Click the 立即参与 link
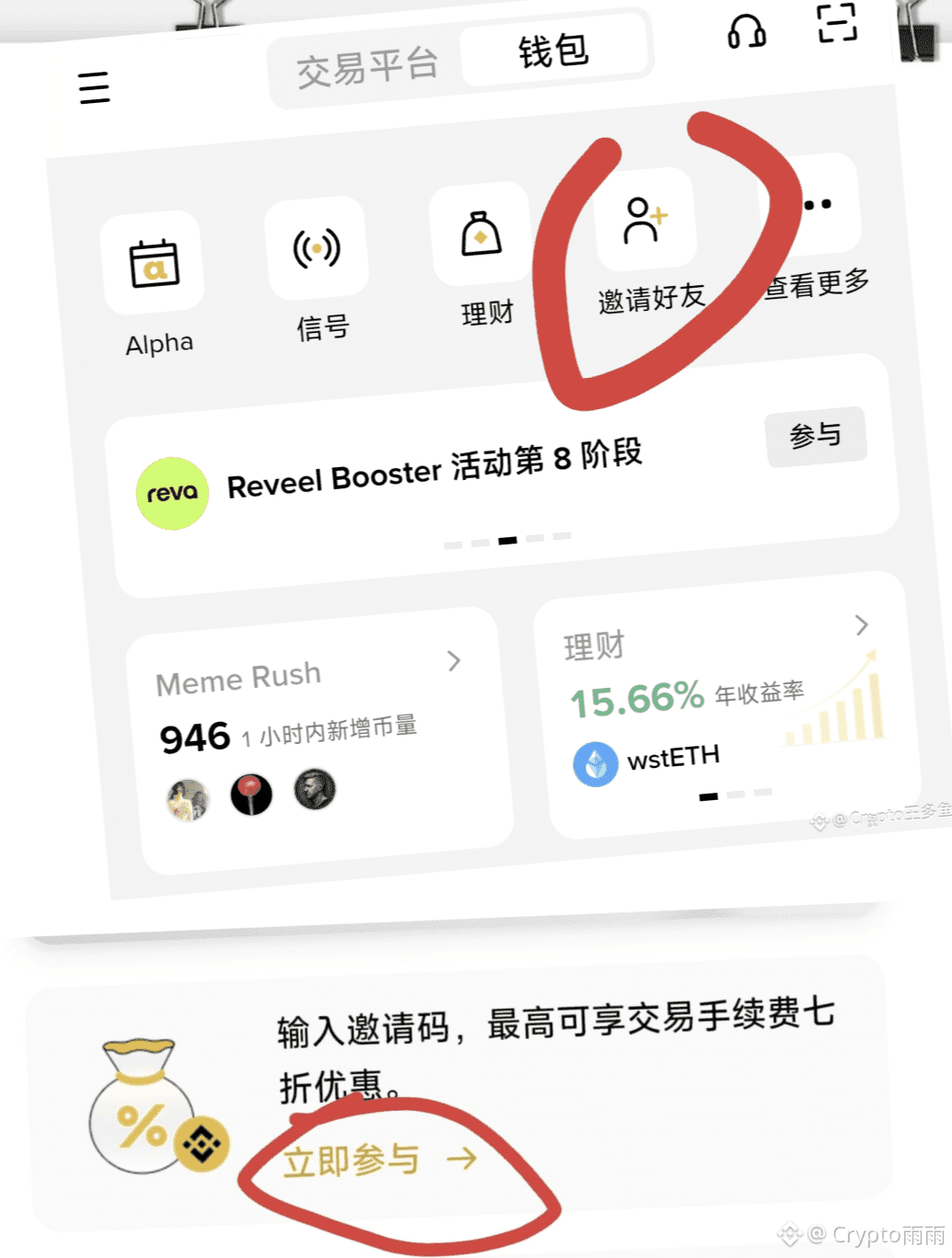 352,1159
